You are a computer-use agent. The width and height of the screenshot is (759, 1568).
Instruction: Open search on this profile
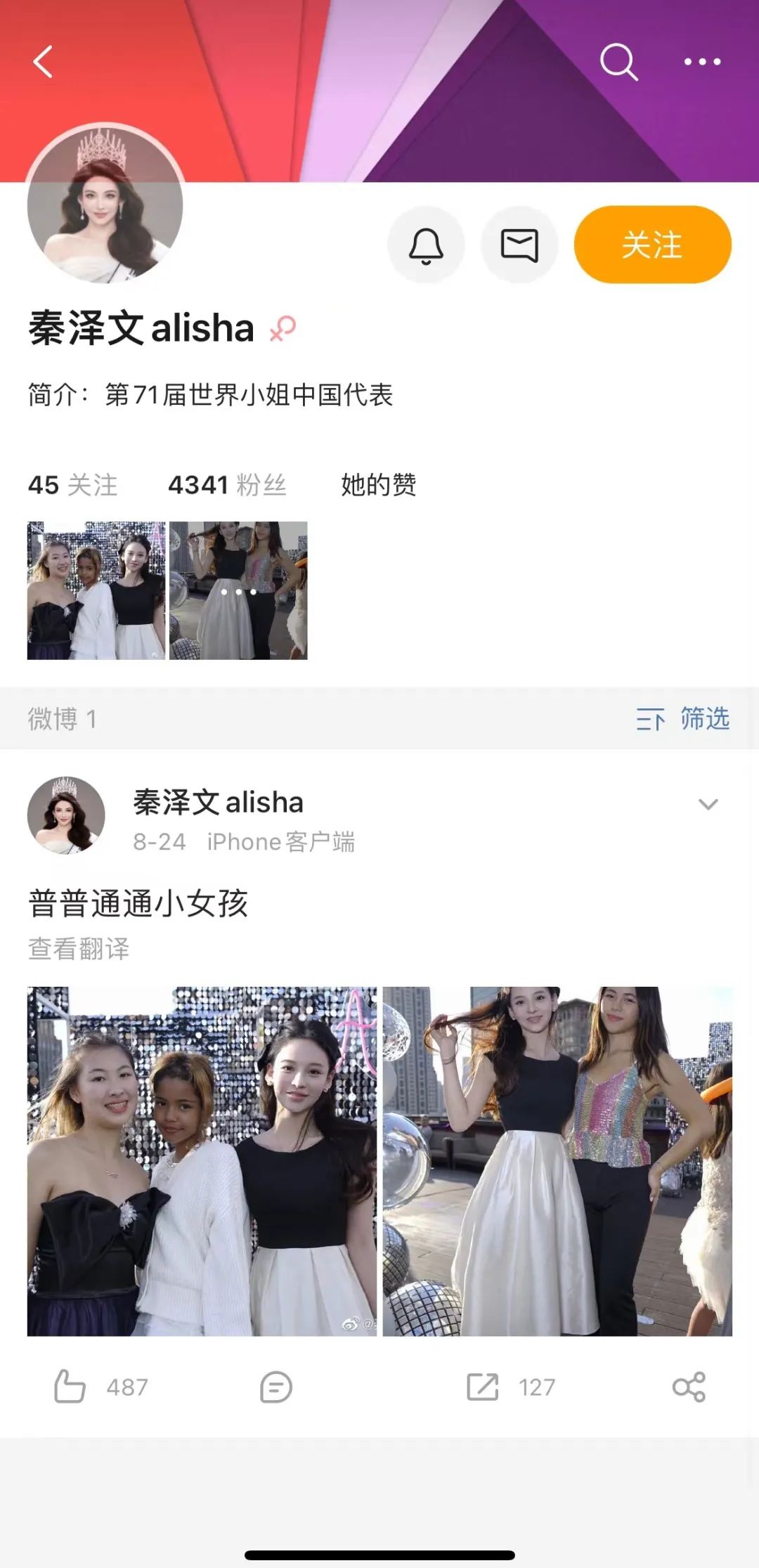click(x=618, y=62)
